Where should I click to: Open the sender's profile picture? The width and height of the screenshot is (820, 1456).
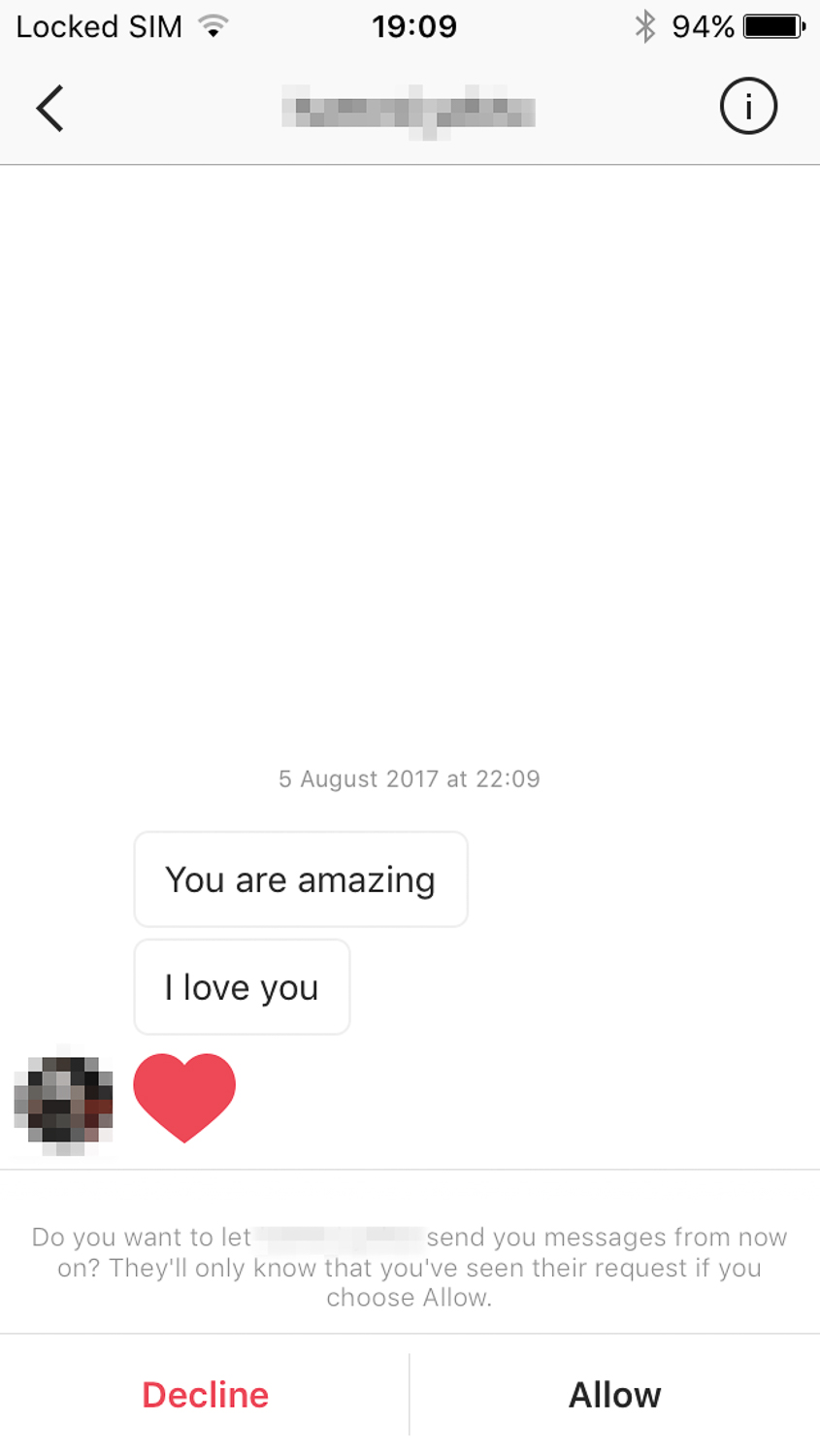64,1100
